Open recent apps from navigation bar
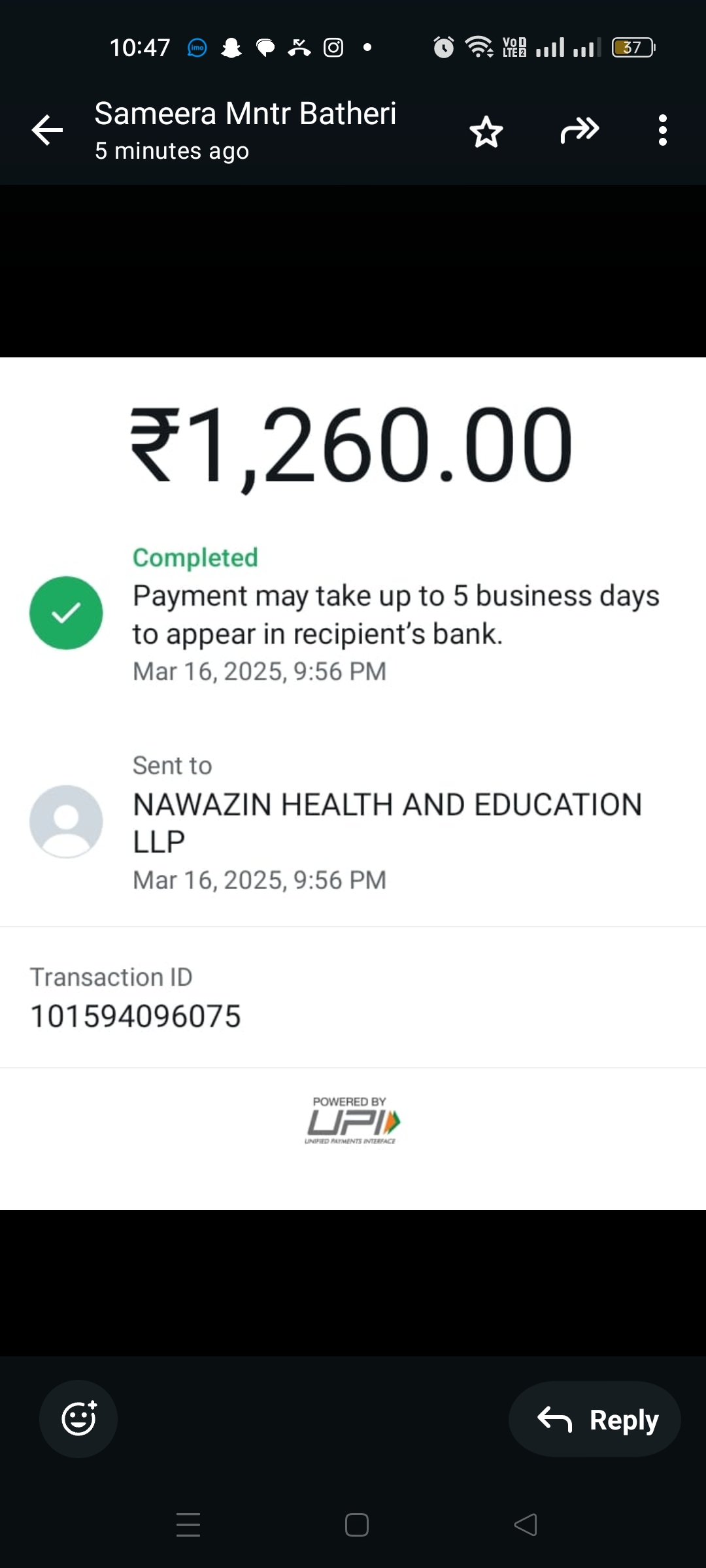Viewport: 706px width, 1568px height. (x=188, y=1525)
